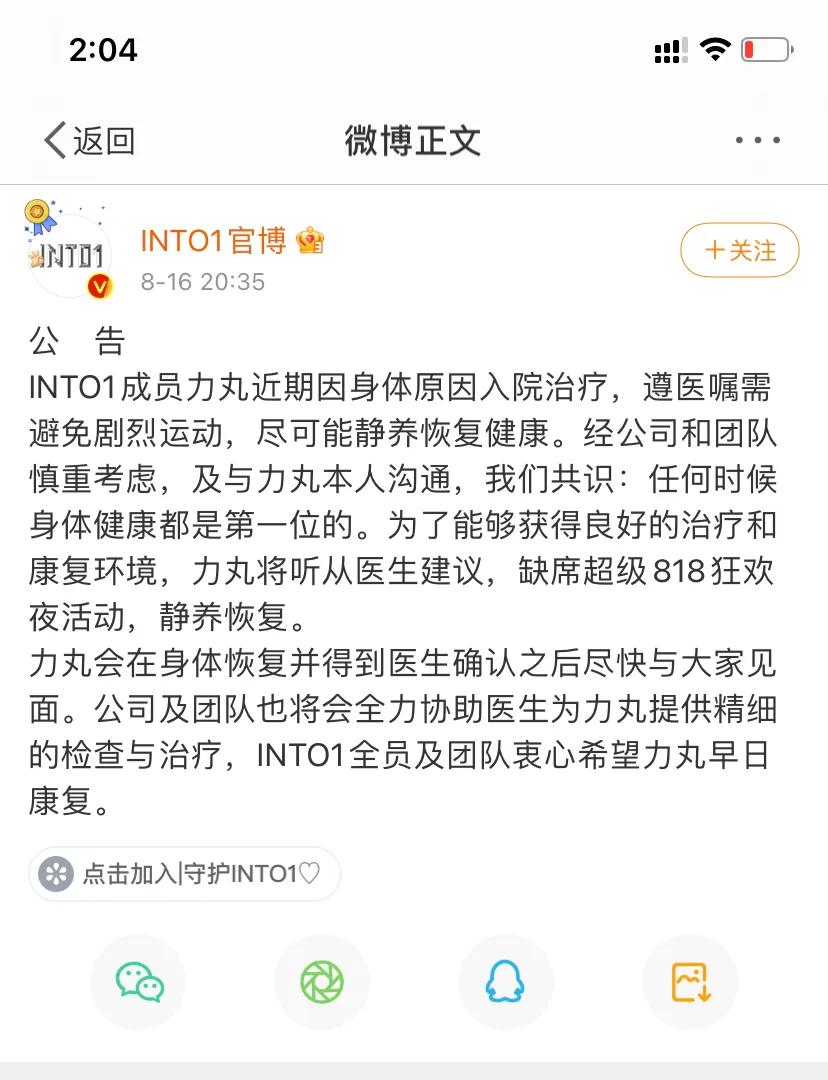Share post to WeChat
This screenshot has width=828, height=1080.
[x=138, y=982]
